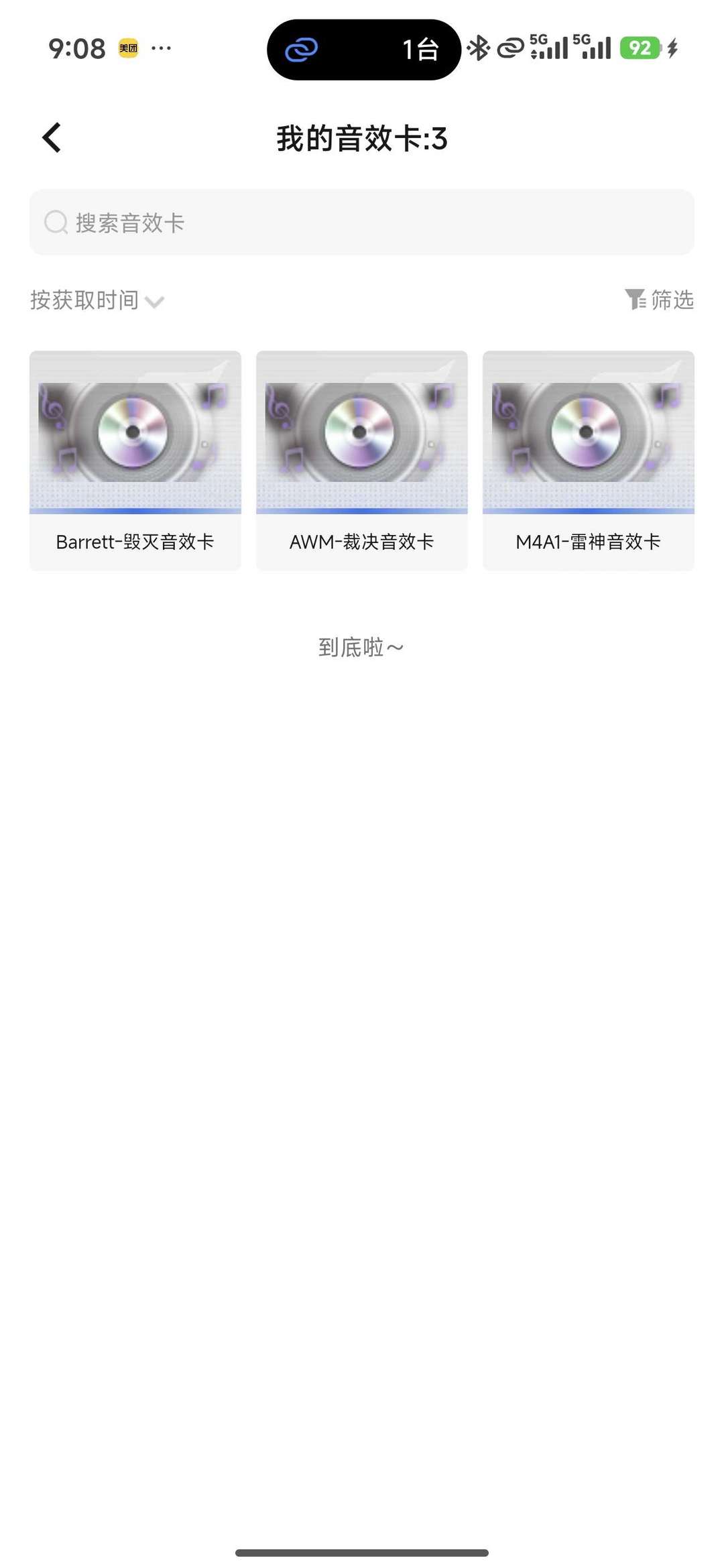The height and width of the screenshot is (1568, 724).
Task: Tap the magnifier icon in search bar
Action: (x=56, y=222)
